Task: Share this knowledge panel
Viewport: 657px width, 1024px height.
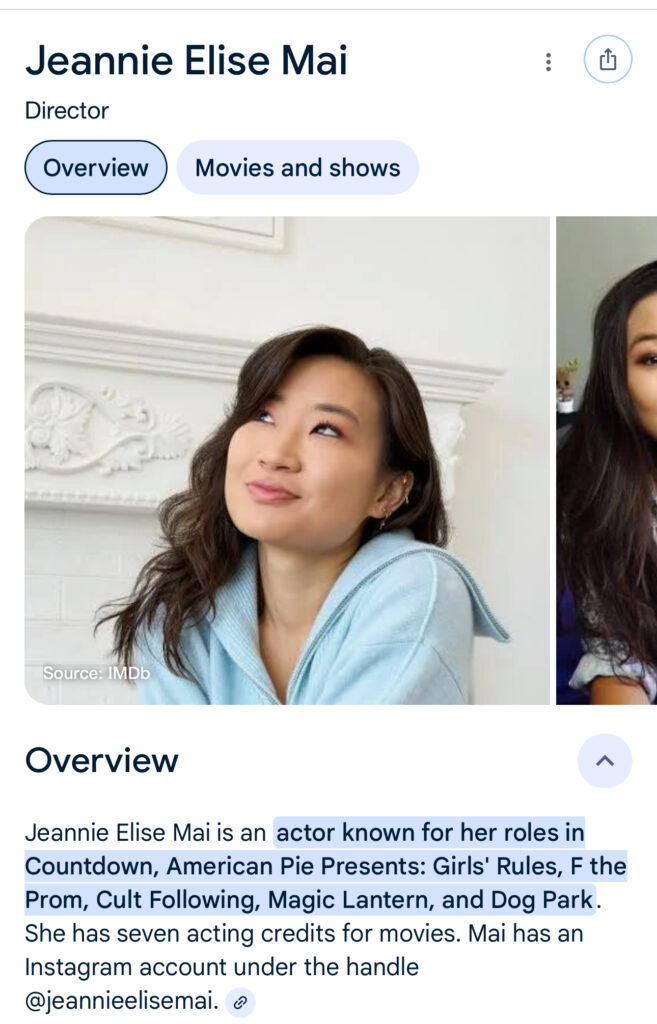Action: 608,60
